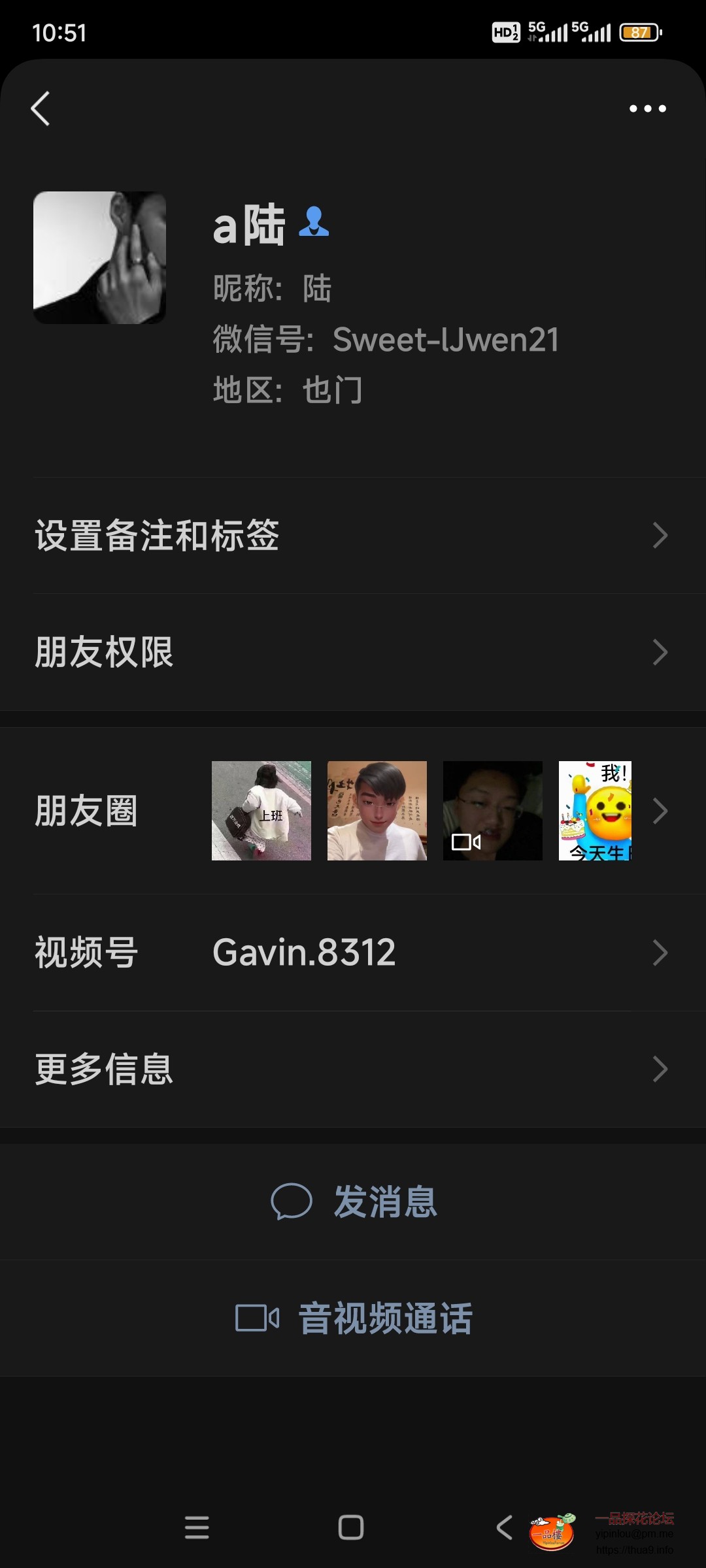The image size is (706, 1568).
Task: Tap the birthday emoji Moments thumbnail
Action: click(595, 811)
